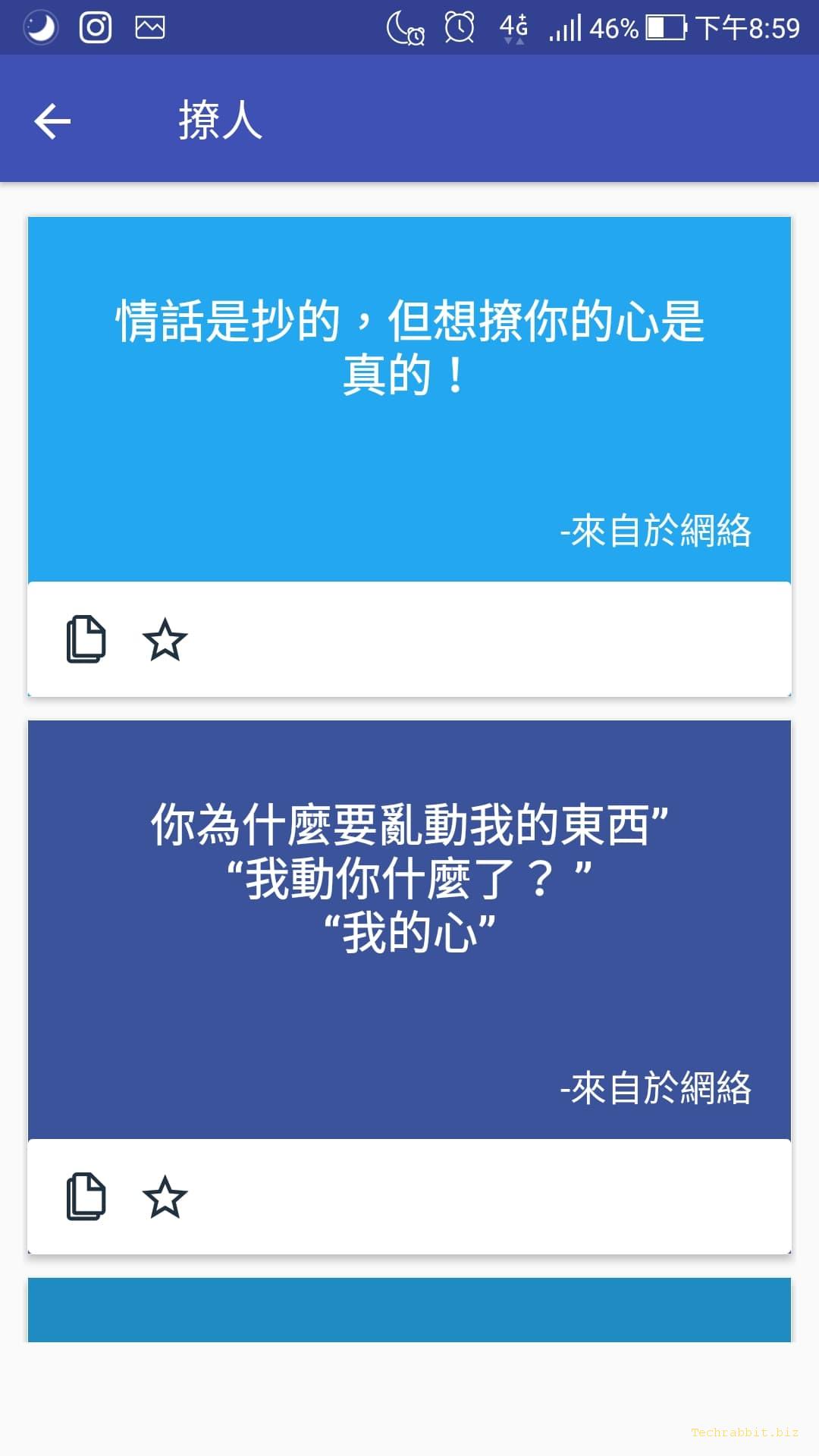This screenshot has height=1456, width=819.
Task: Copy the quote 情話是抄的
Action: (x=86, y=639)
